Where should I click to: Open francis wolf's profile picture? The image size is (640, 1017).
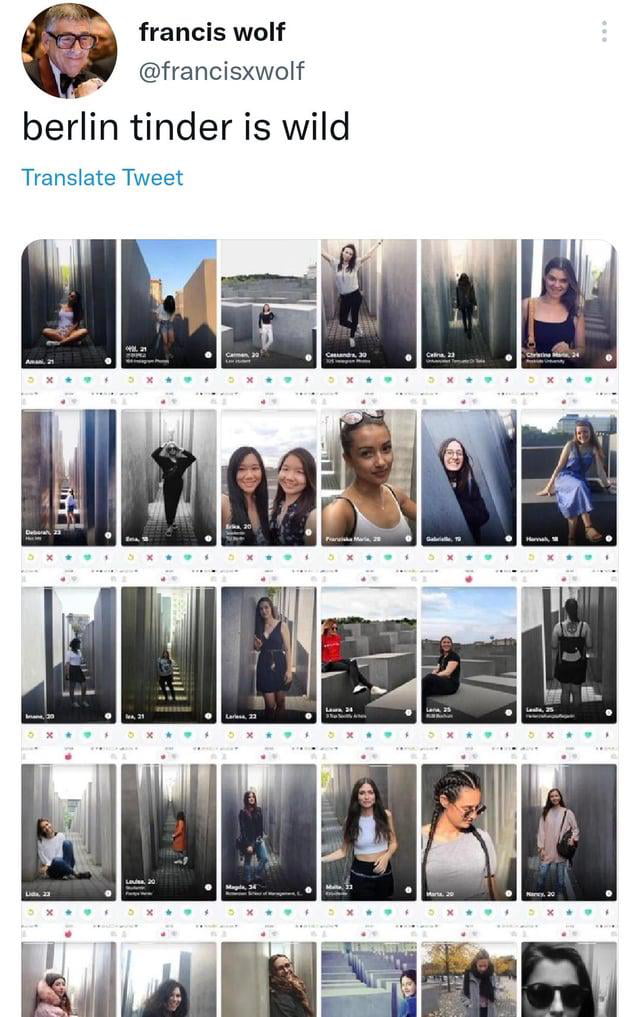tap(69, 51)
